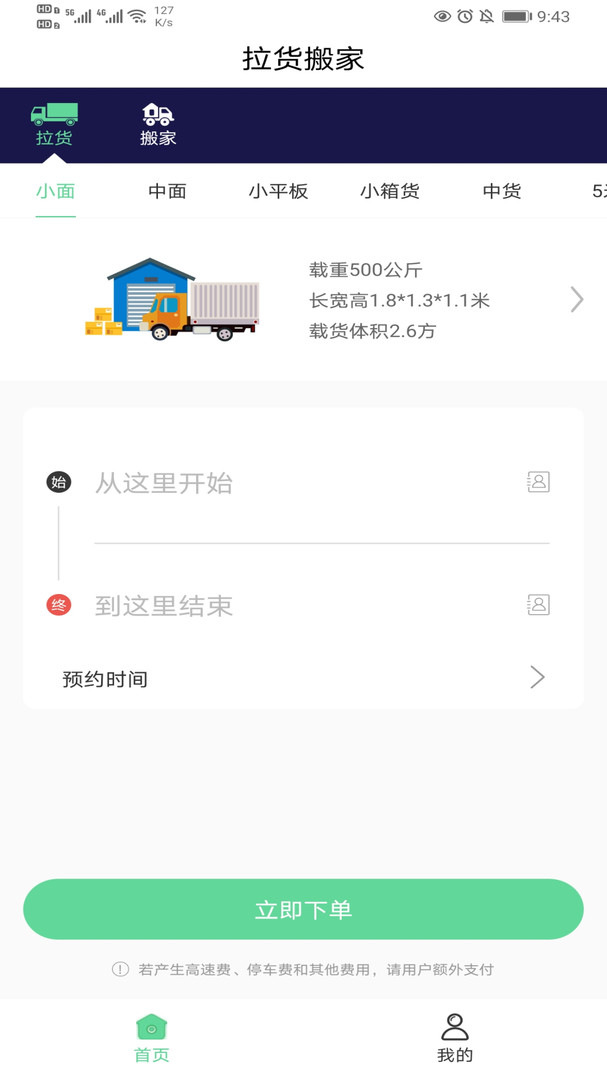Select the 拉货 cargo service tab
Image resolution: width=607 pixels, height=1080 pixels.
coord(54,125)
